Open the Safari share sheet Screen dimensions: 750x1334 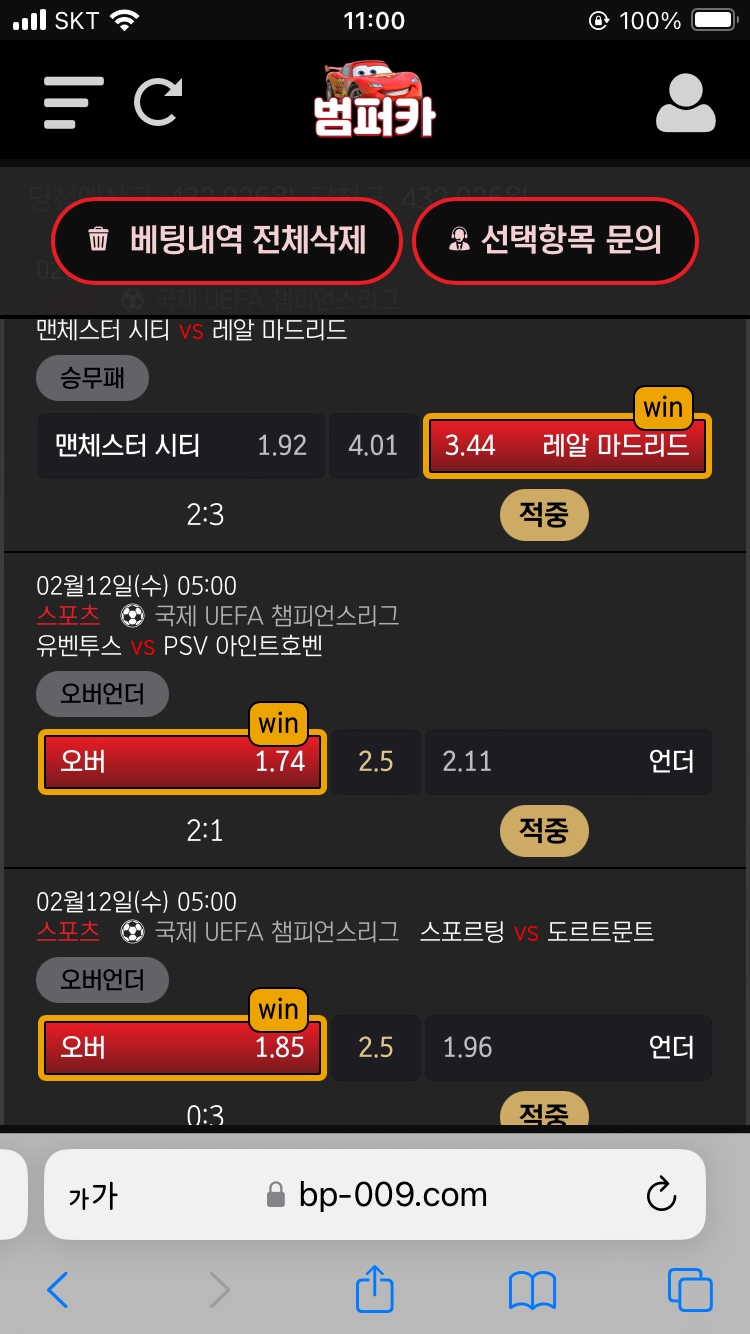(x=375, y=1289)
